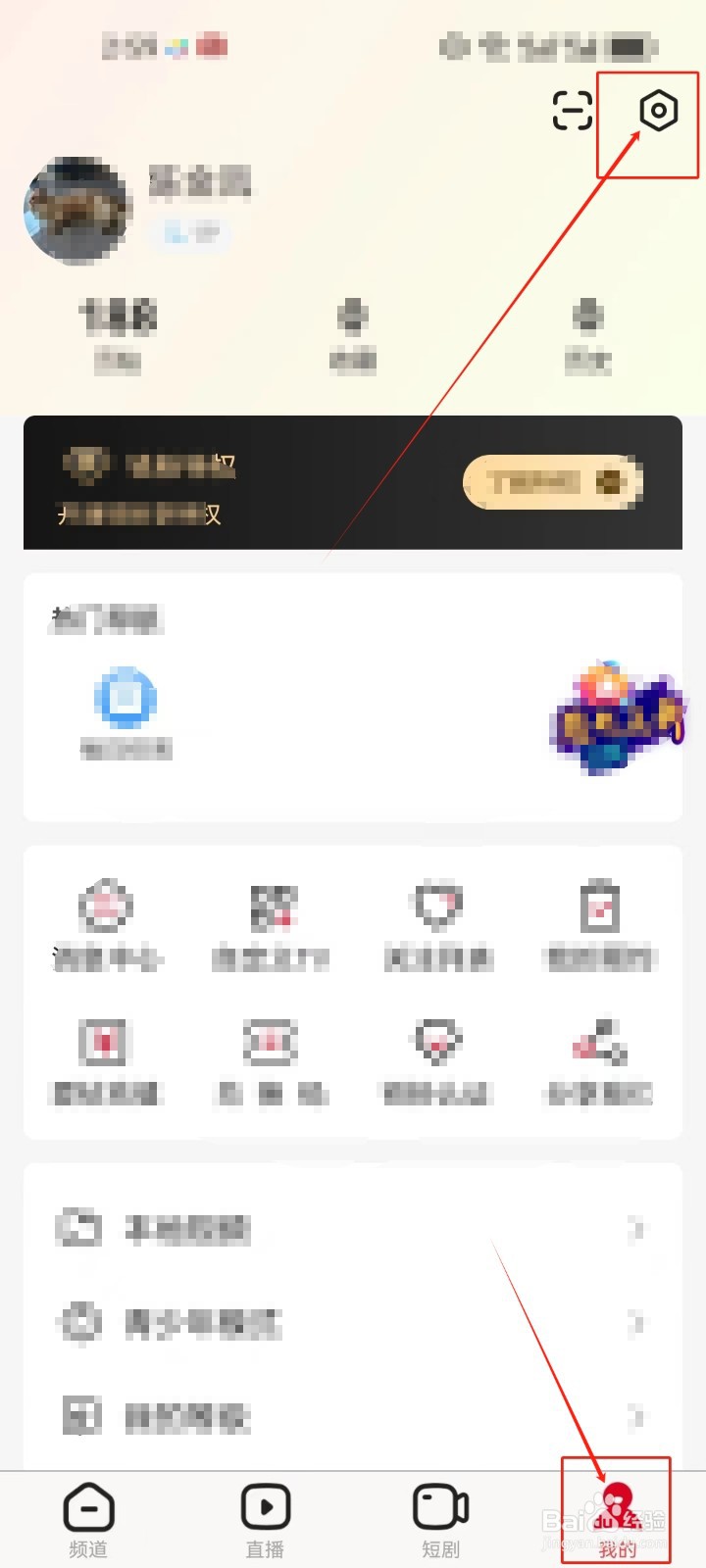Open the Settings gear icon

[657, 112]
